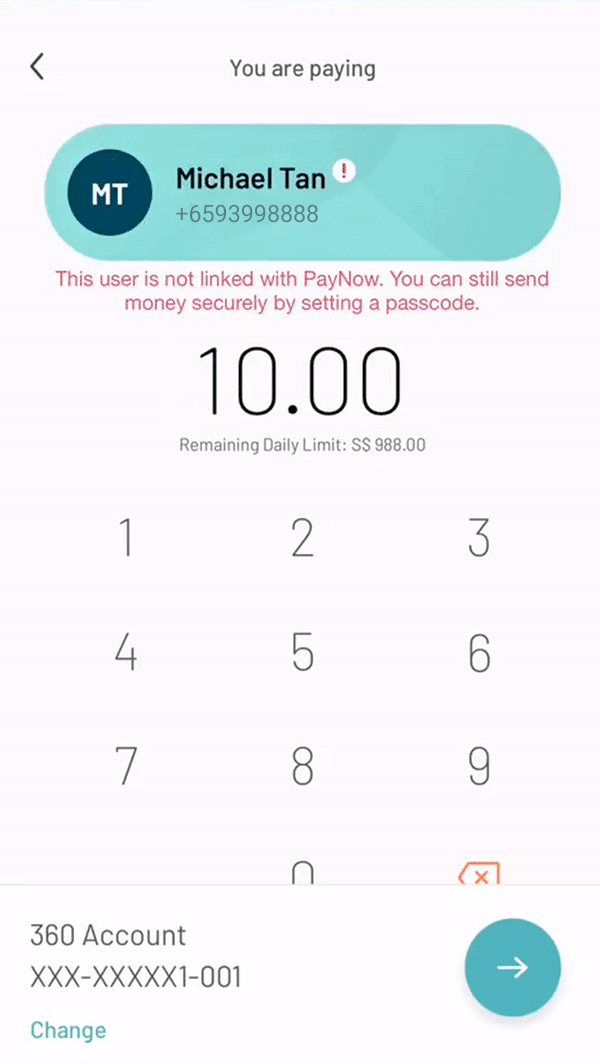
Task: Proceed with the arrow button
Action: tap(512, 967)
